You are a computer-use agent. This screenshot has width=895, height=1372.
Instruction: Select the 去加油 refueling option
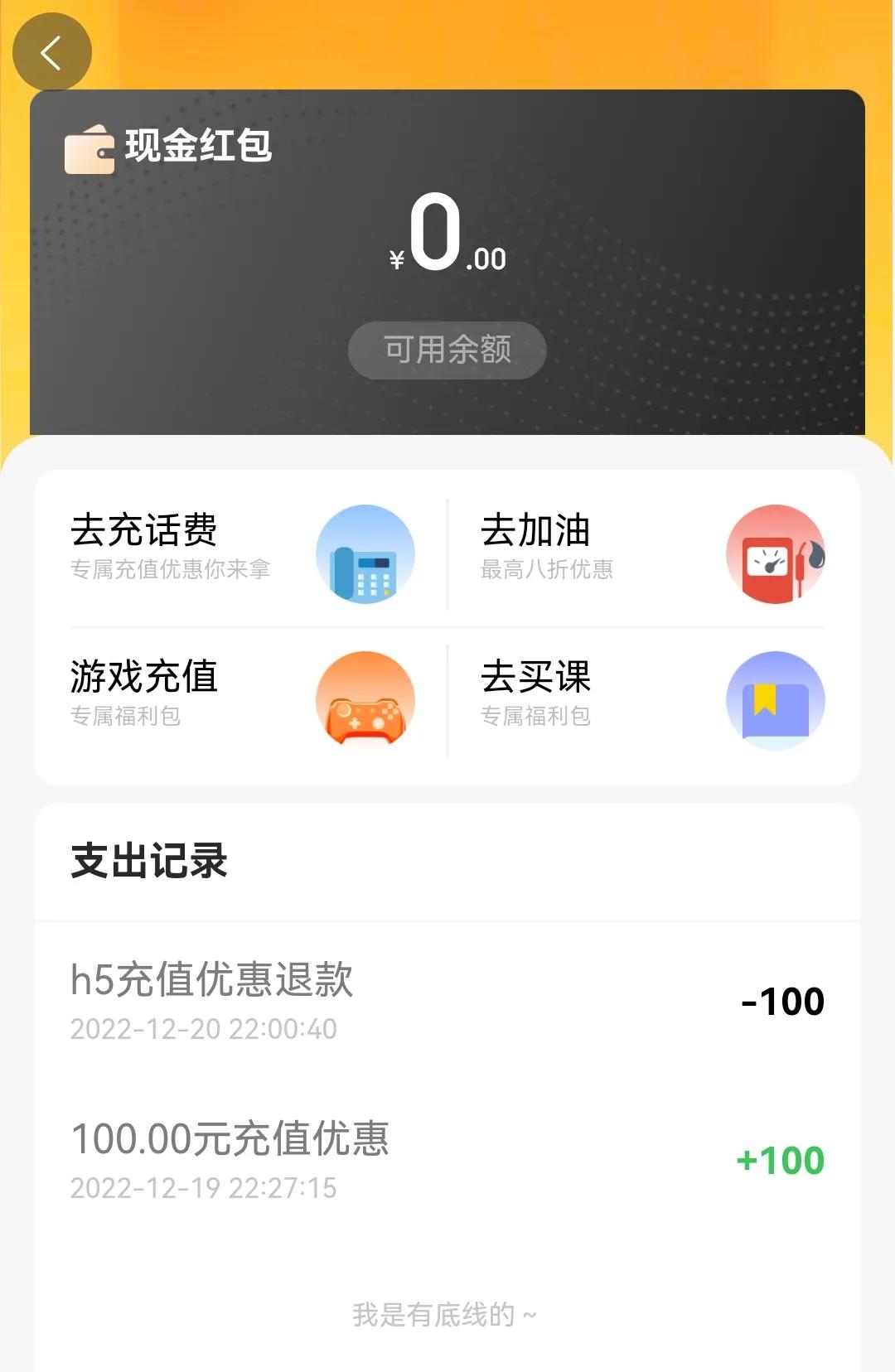(x=535, y=533)
